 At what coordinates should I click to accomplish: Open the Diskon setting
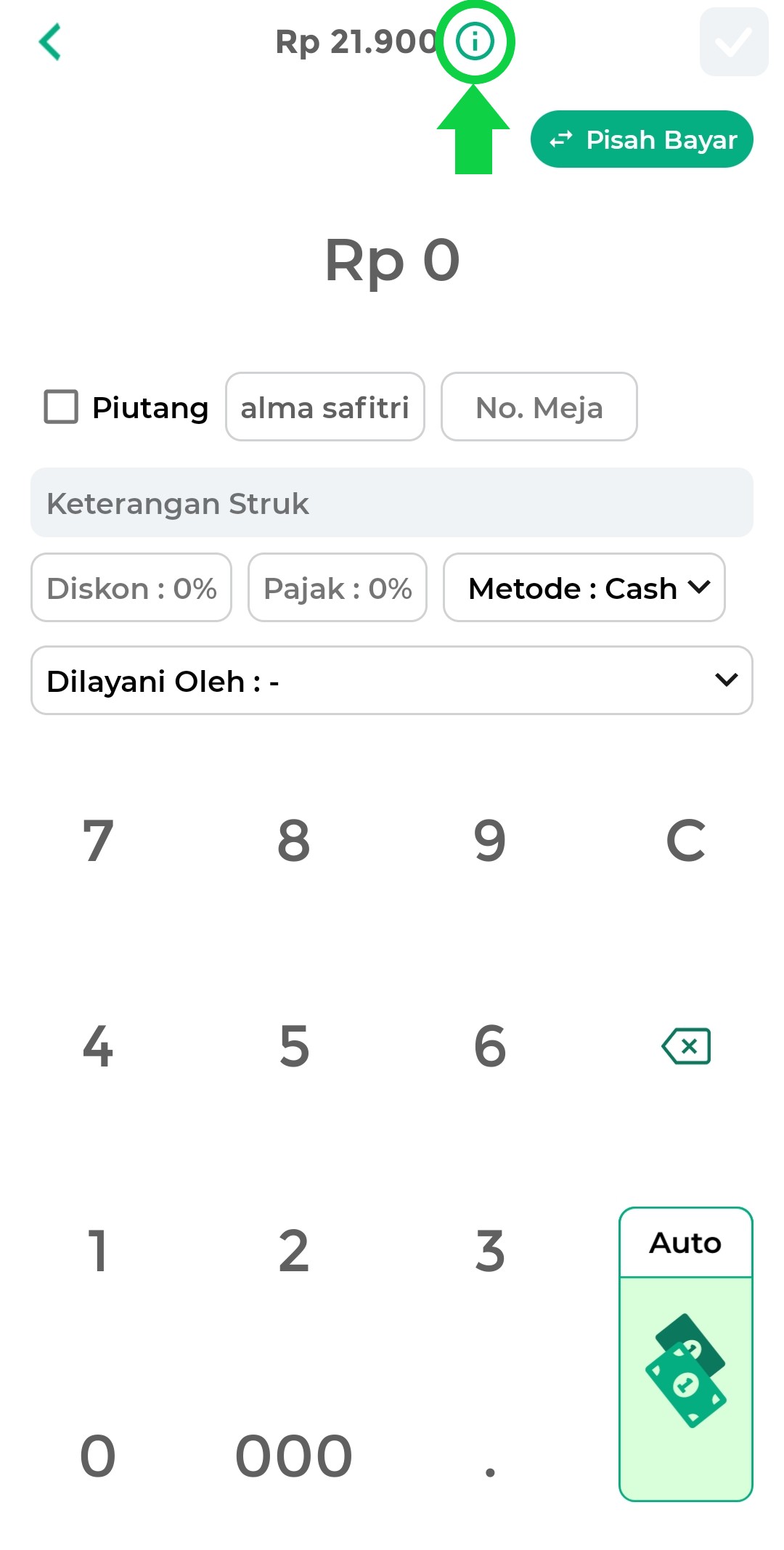[131, 588]
